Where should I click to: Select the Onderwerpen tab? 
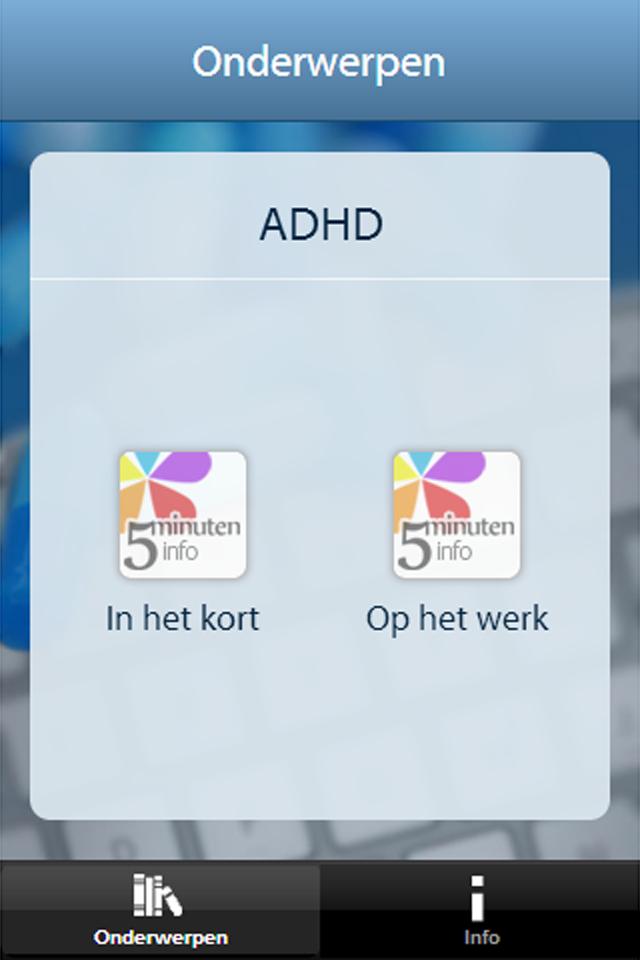point(160,911)
